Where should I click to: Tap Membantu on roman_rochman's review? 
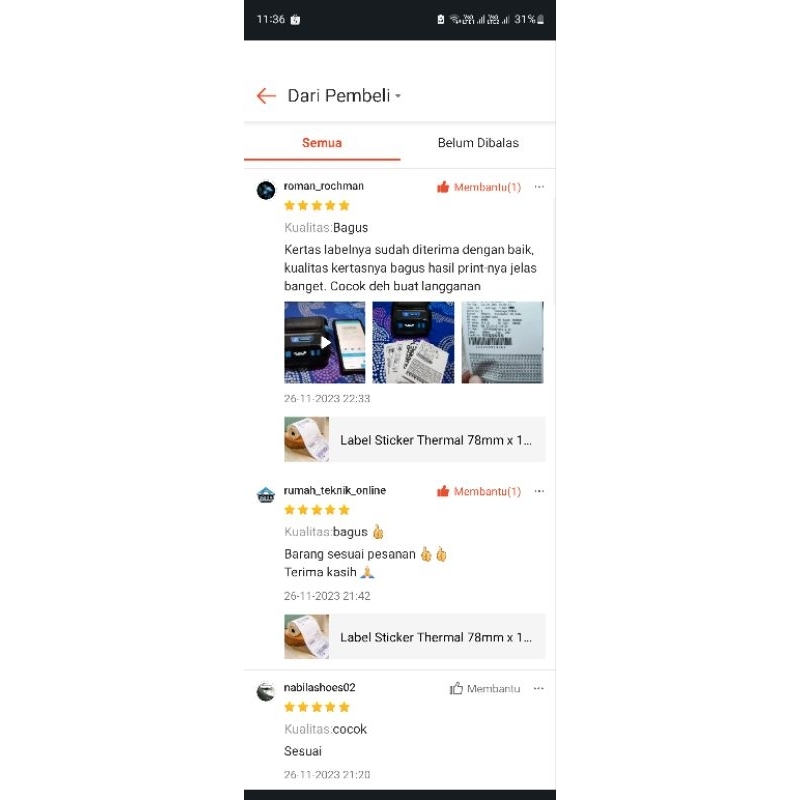click(479, 187)
